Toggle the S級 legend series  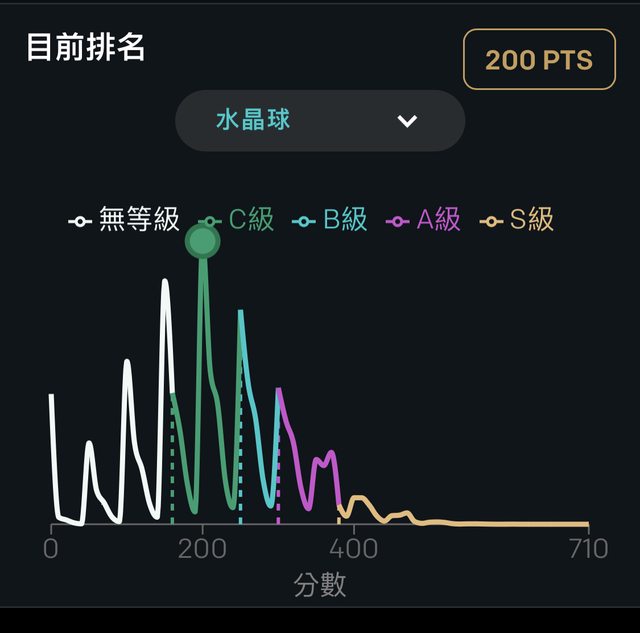517,220
